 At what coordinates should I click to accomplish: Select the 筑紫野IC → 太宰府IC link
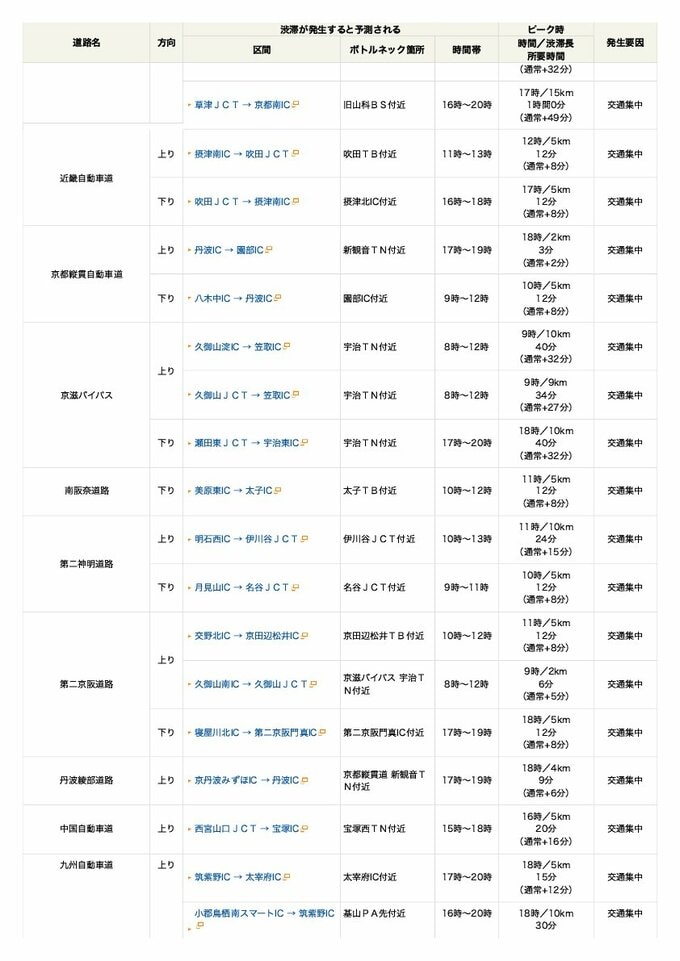coord(237,877)
